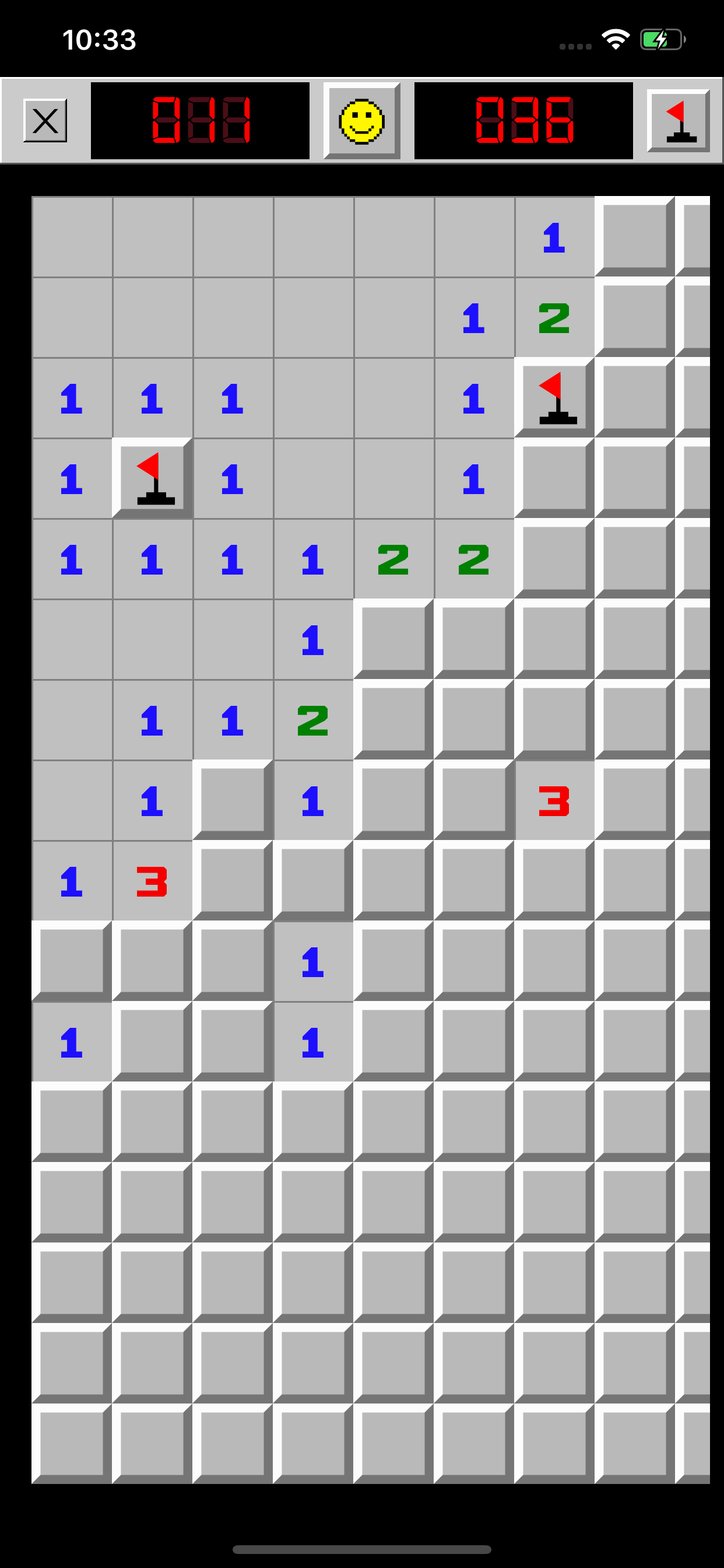Tap the flagged cell surrounded by blue 1s

[x=152, y=478]
